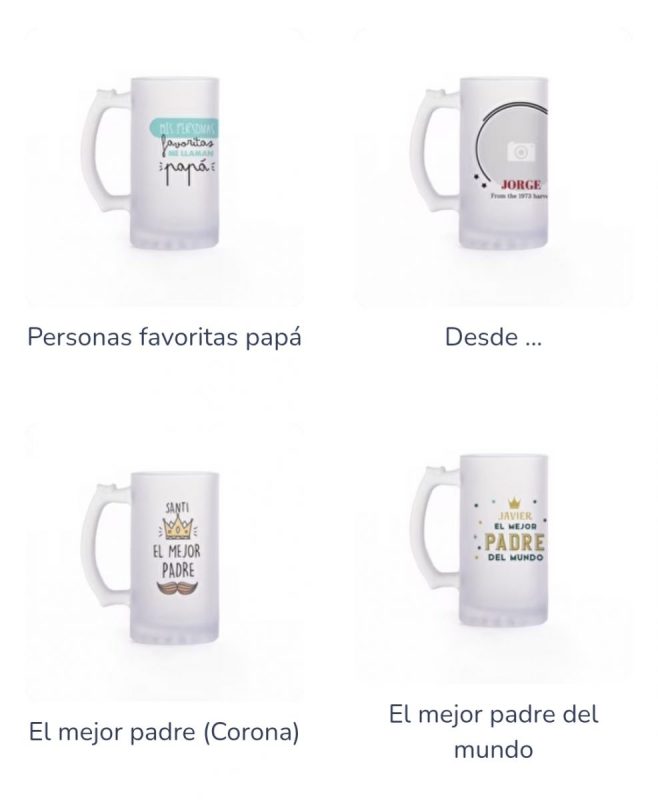Tap the El mejor padre del mundo mug
The height and width of the screenshot is (800, 658).
[x=493, y=555]
